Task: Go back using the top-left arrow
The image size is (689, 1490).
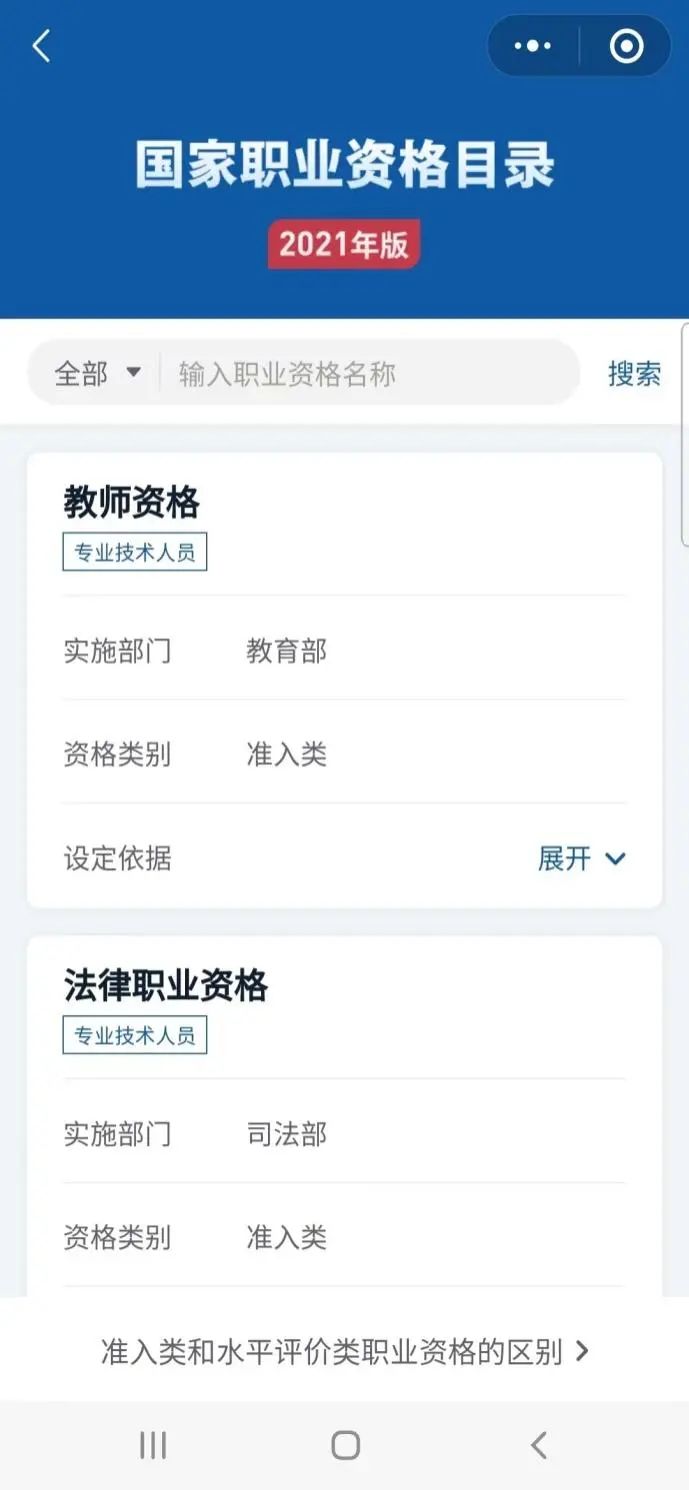Action: (41, 46)
